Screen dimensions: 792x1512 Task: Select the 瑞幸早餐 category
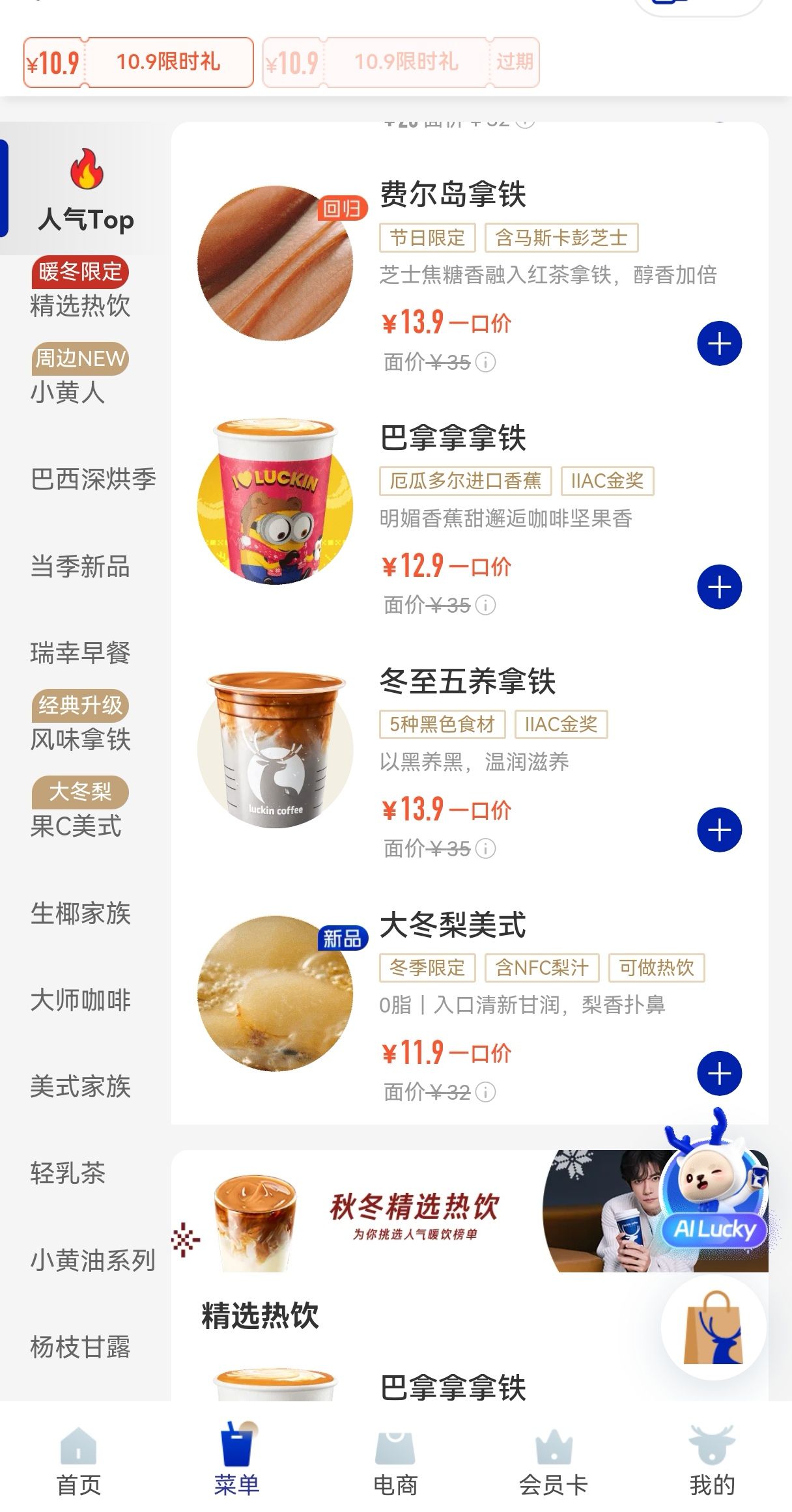tap(81, 653)
